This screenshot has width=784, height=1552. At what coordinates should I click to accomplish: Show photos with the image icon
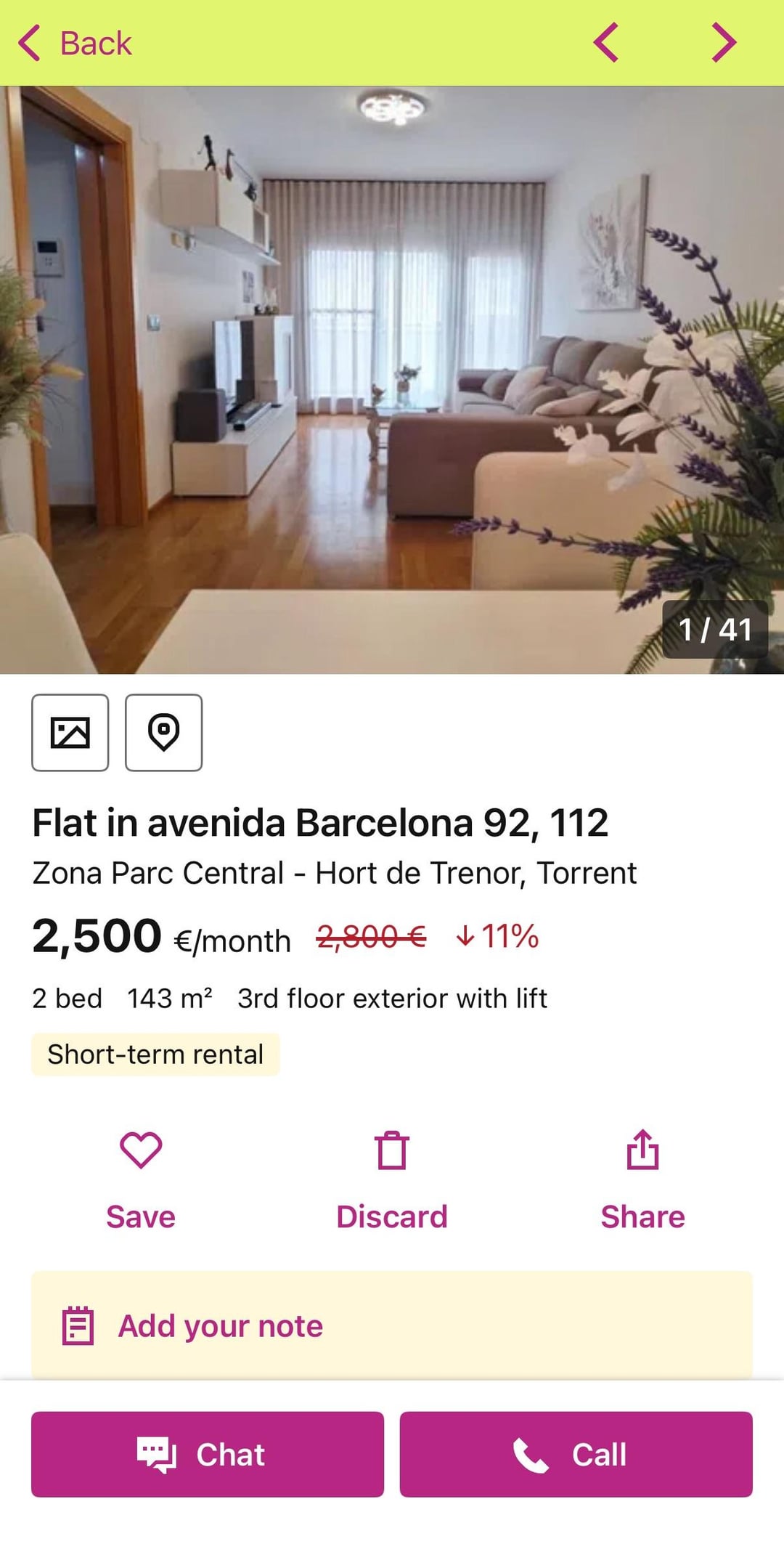70,732
